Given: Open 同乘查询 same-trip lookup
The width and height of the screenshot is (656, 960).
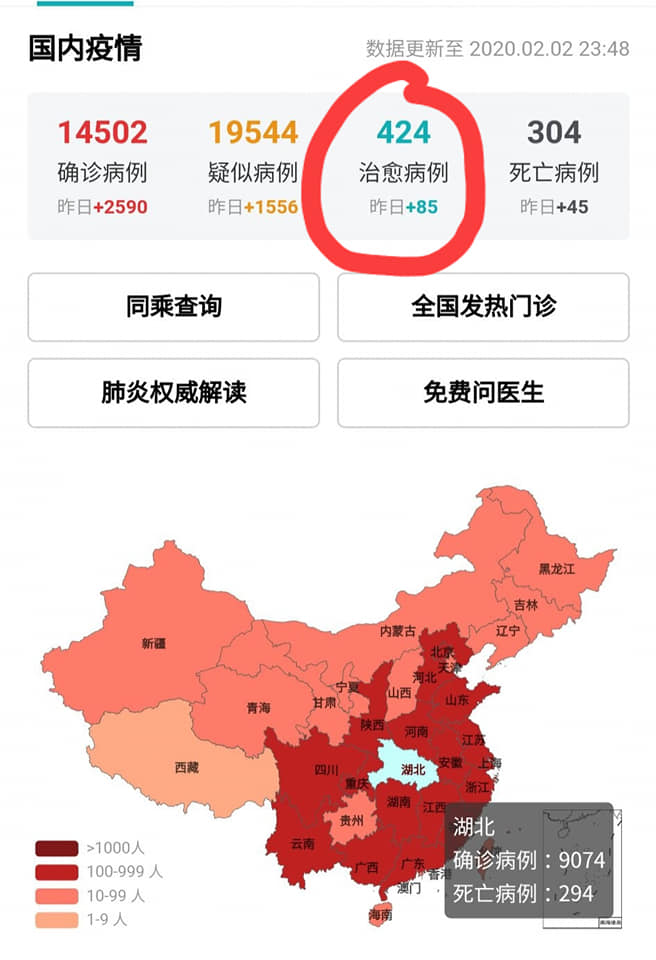Looking at the screenshot, I should (173, 307).
